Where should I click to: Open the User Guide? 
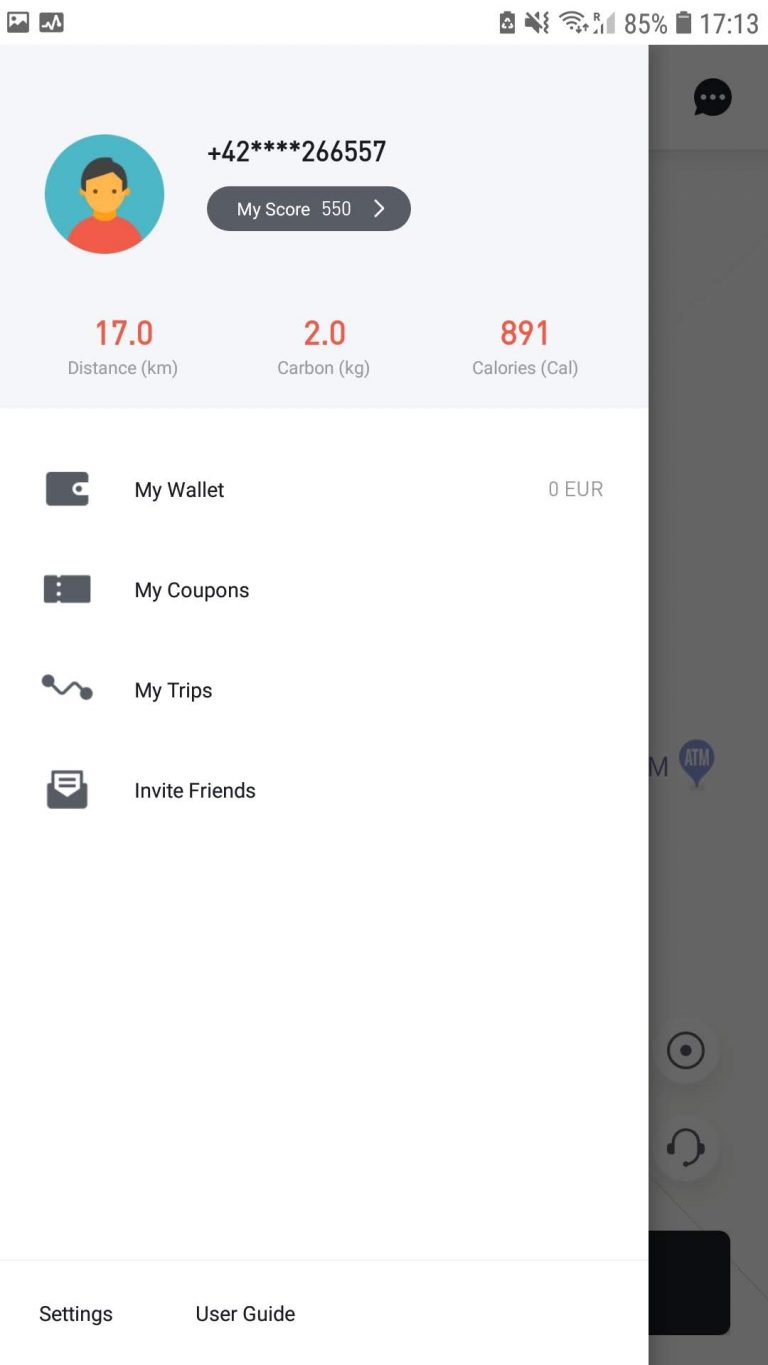coord(245,1314)
